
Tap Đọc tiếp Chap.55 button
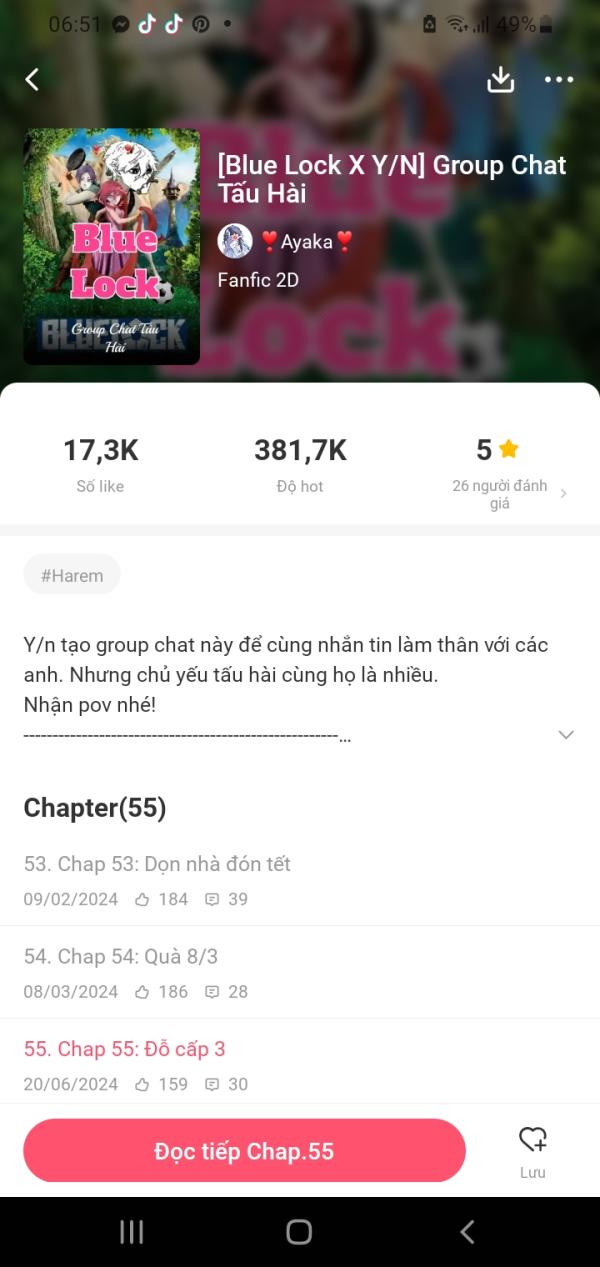point(244,1151)
